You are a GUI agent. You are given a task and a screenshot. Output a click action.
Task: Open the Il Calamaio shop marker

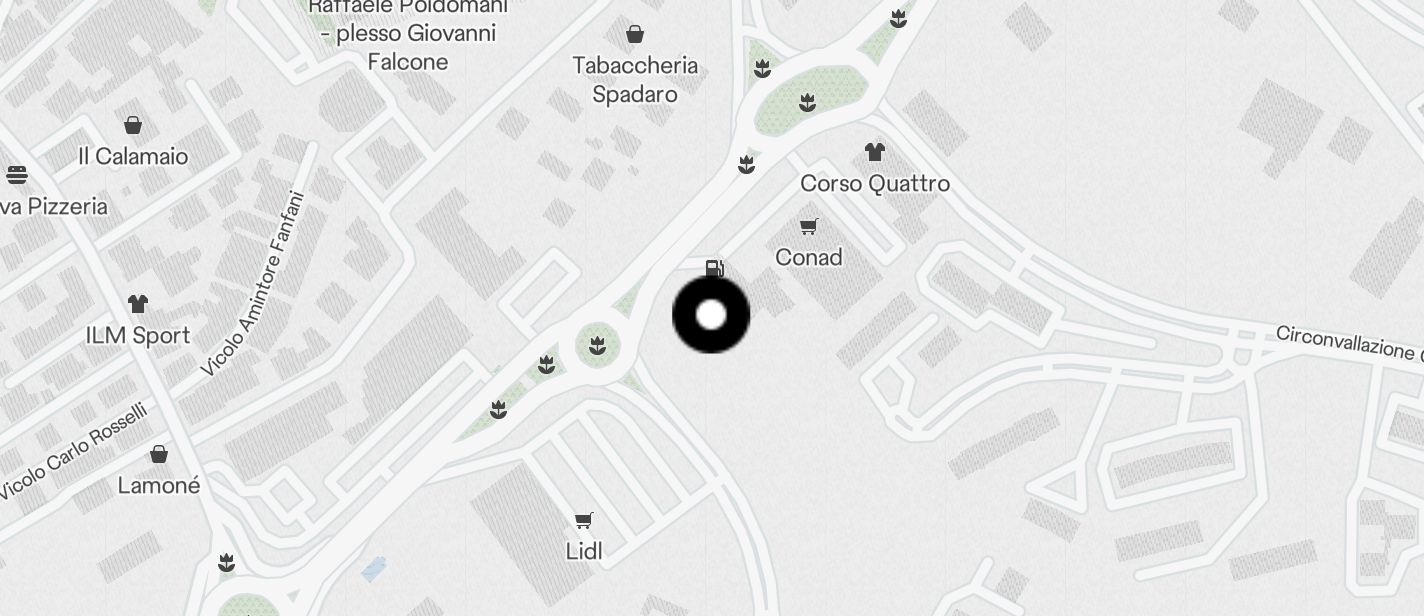(x=133, y=125)
